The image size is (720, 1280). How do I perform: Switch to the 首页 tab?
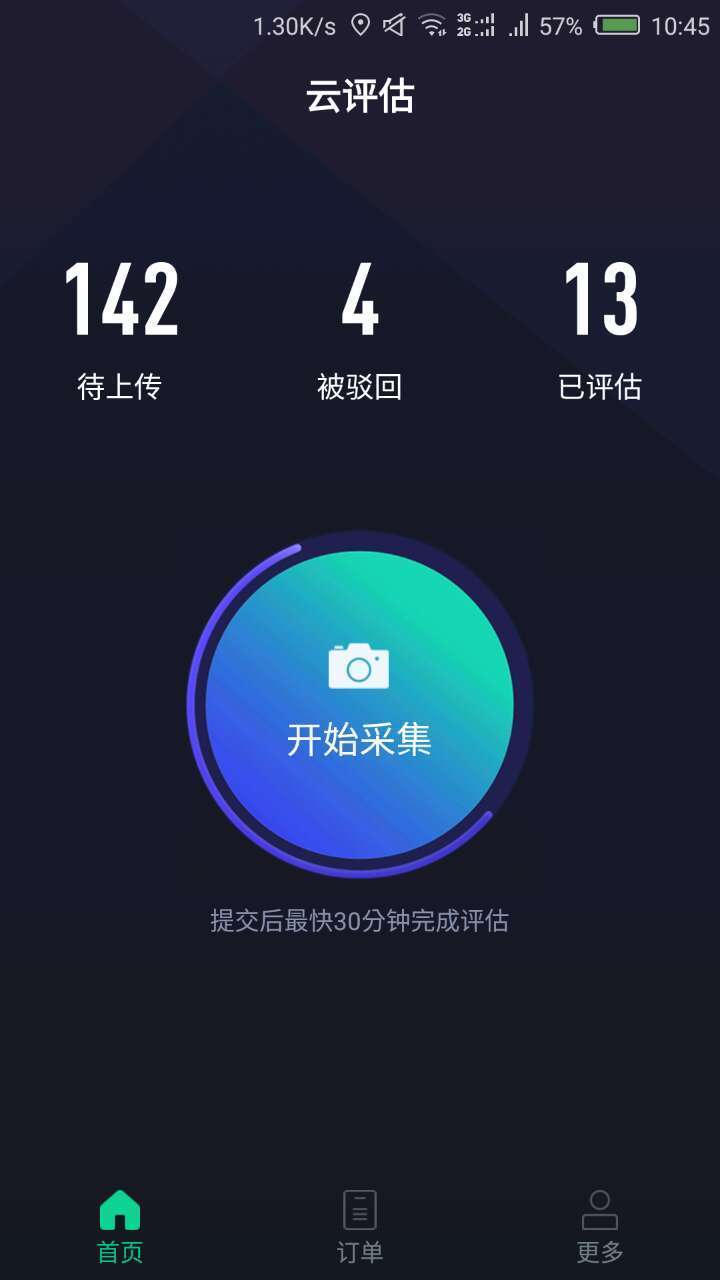coord(120,1227)
